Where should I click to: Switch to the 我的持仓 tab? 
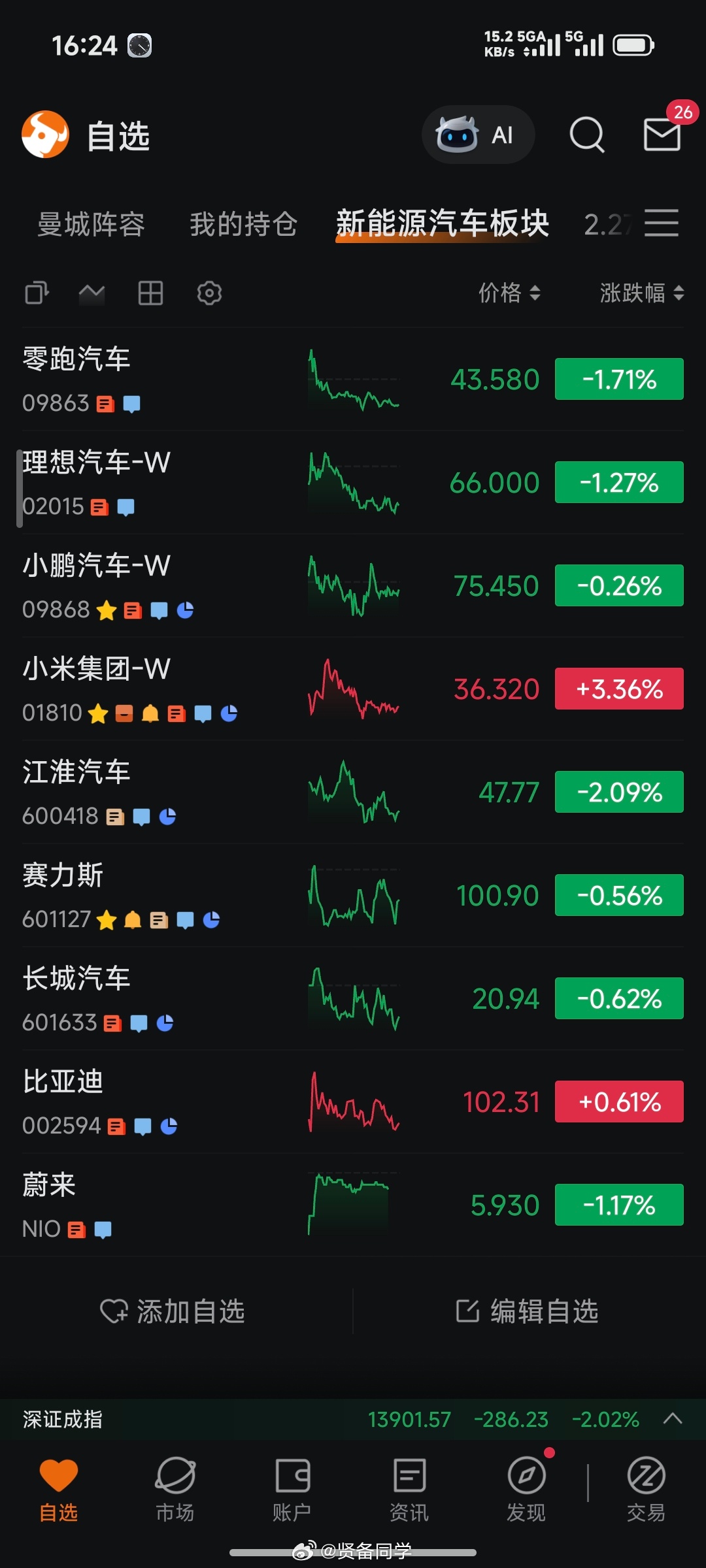pos(243,223)
